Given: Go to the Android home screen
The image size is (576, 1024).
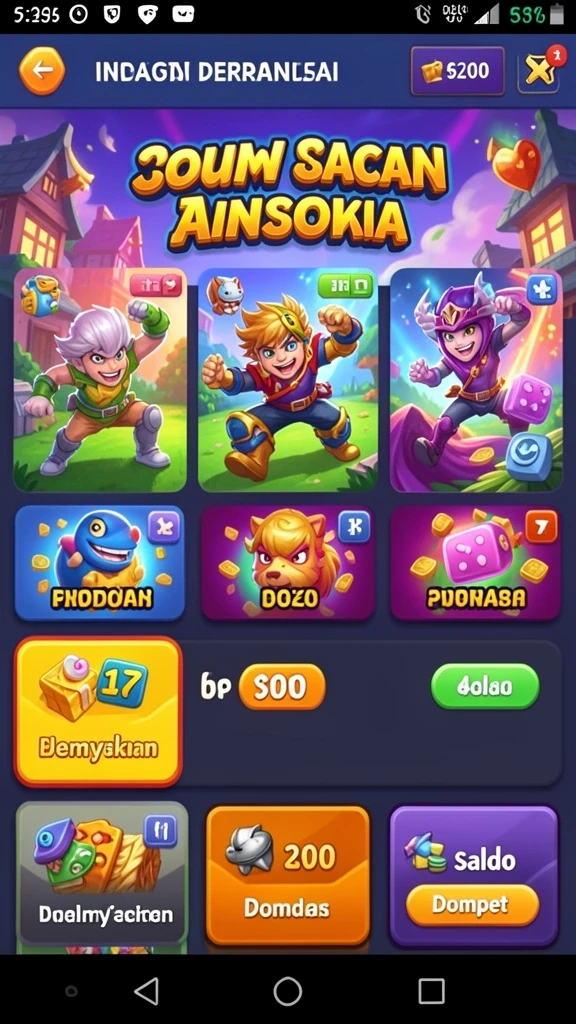Looking at the screenshot, I should 288,991.
